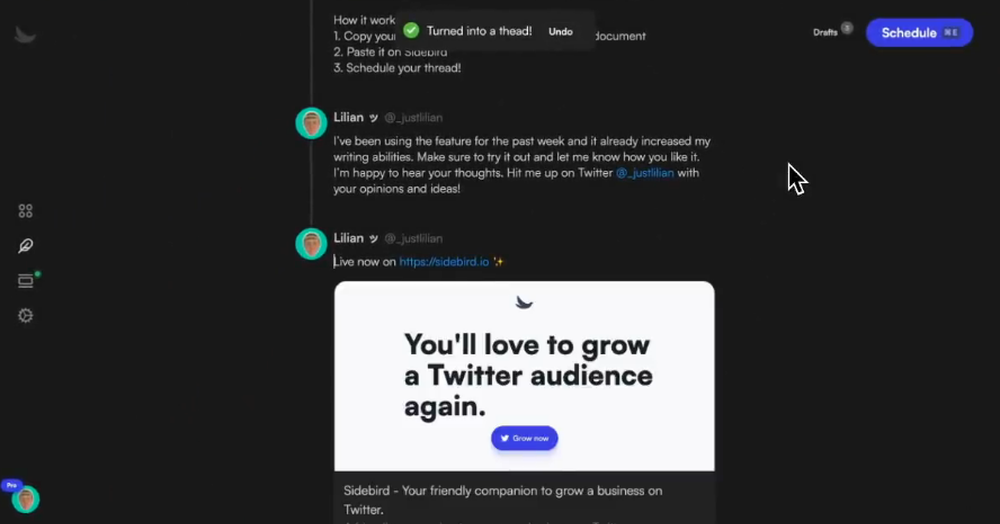Viewport: 1000px width, 524px height.
Task: Open the https://sidebird.io link
Action: [x=444, y=262]
